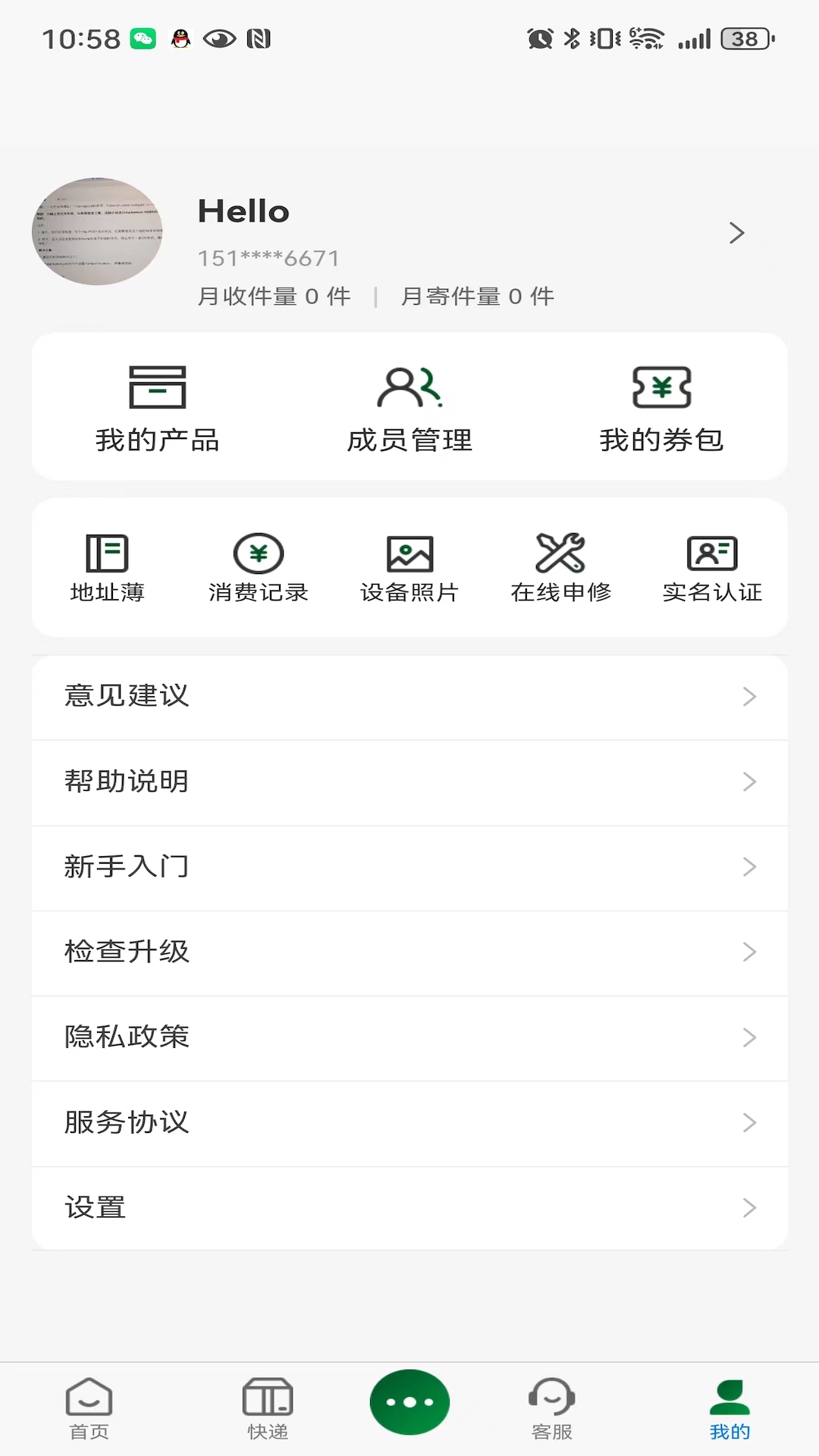The width and height of the screenshot is (819, 1456).
Task: Open 我的产品 (My Products)
Action: 157,408
